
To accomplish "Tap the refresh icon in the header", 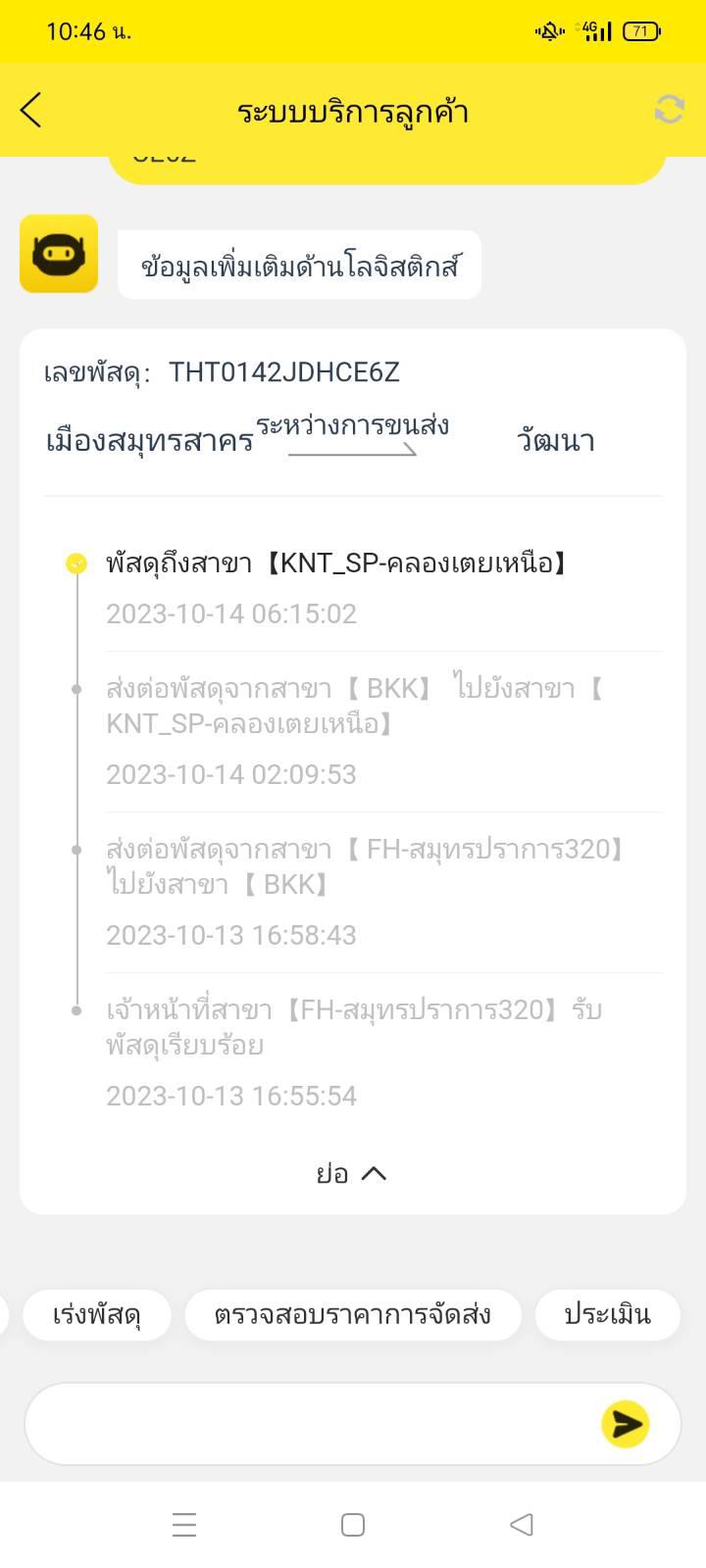I will (669, 110).
